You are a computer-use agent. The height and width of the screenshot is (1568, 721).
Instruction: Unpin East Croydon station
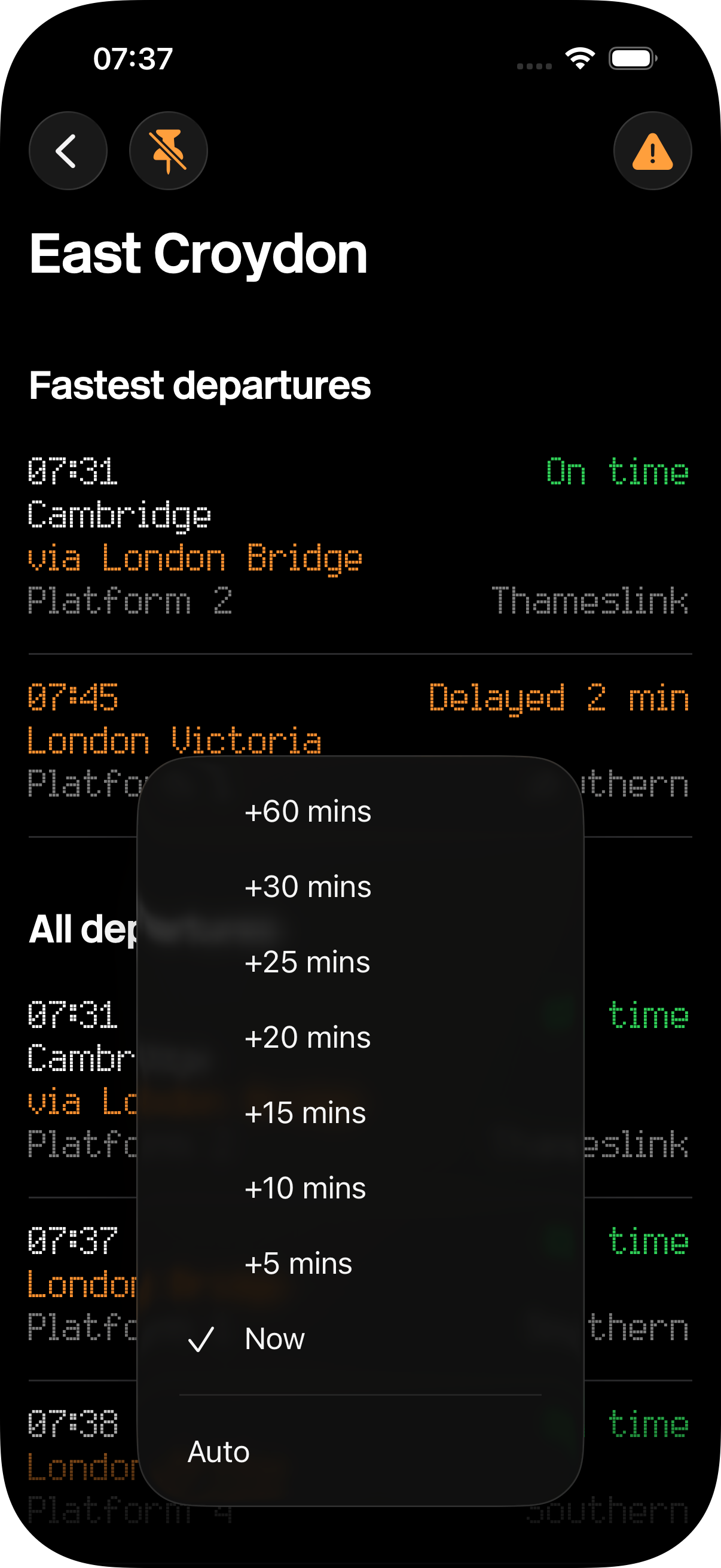(x=168, y=151)
